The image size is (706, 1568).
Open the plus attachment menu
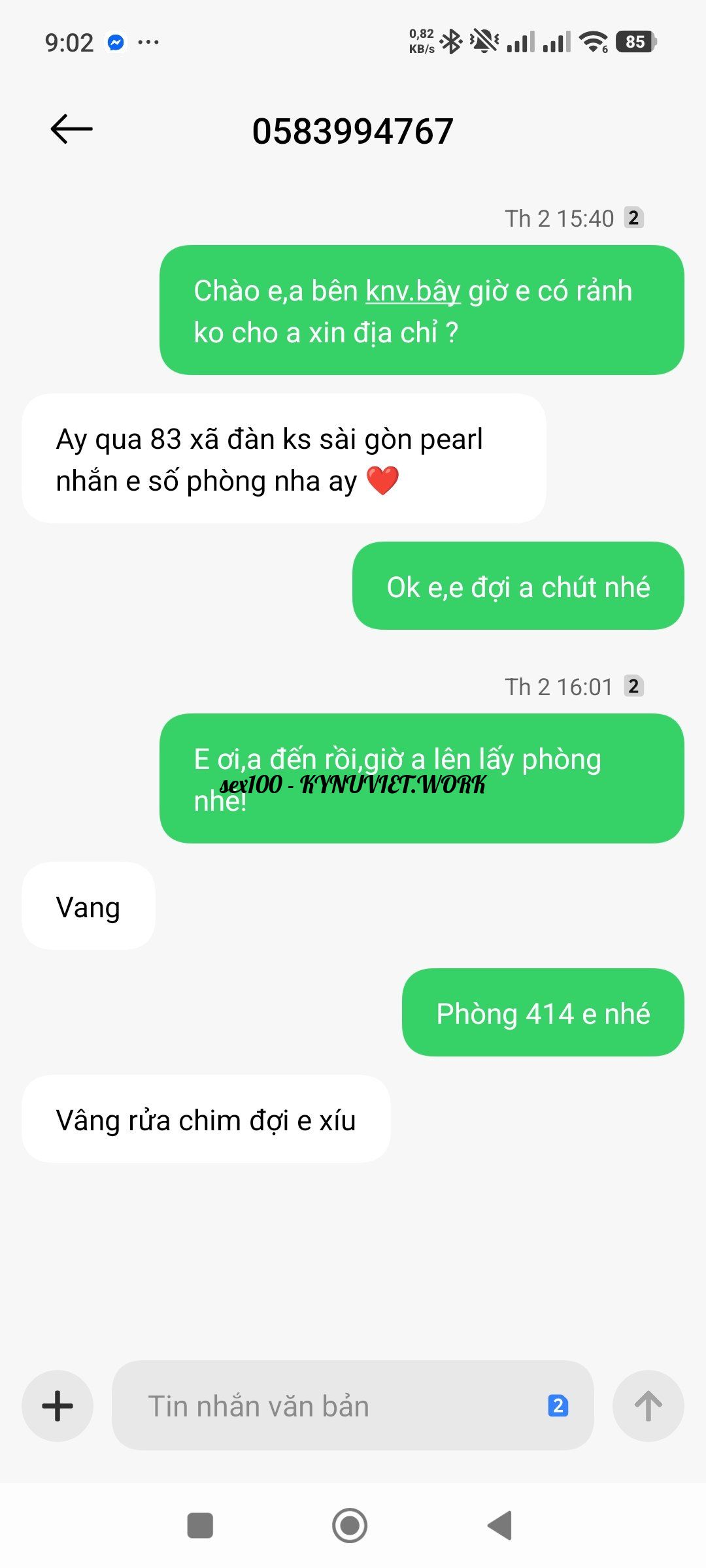pos(58,1405)
